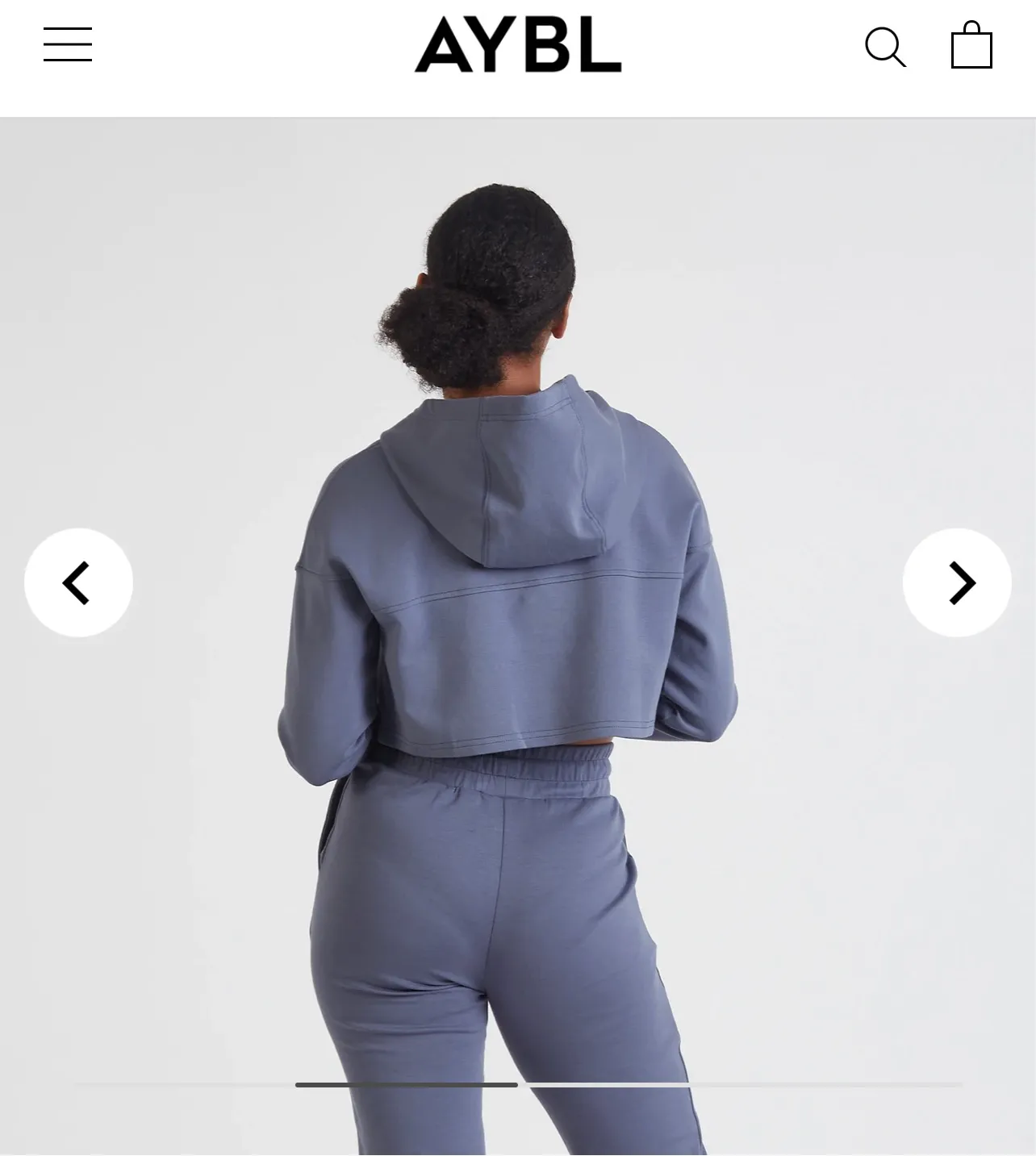The height and width of the screenshot is (1156, 1036).
Task: Click the previous-image circle button
Action: coord(78,582)
